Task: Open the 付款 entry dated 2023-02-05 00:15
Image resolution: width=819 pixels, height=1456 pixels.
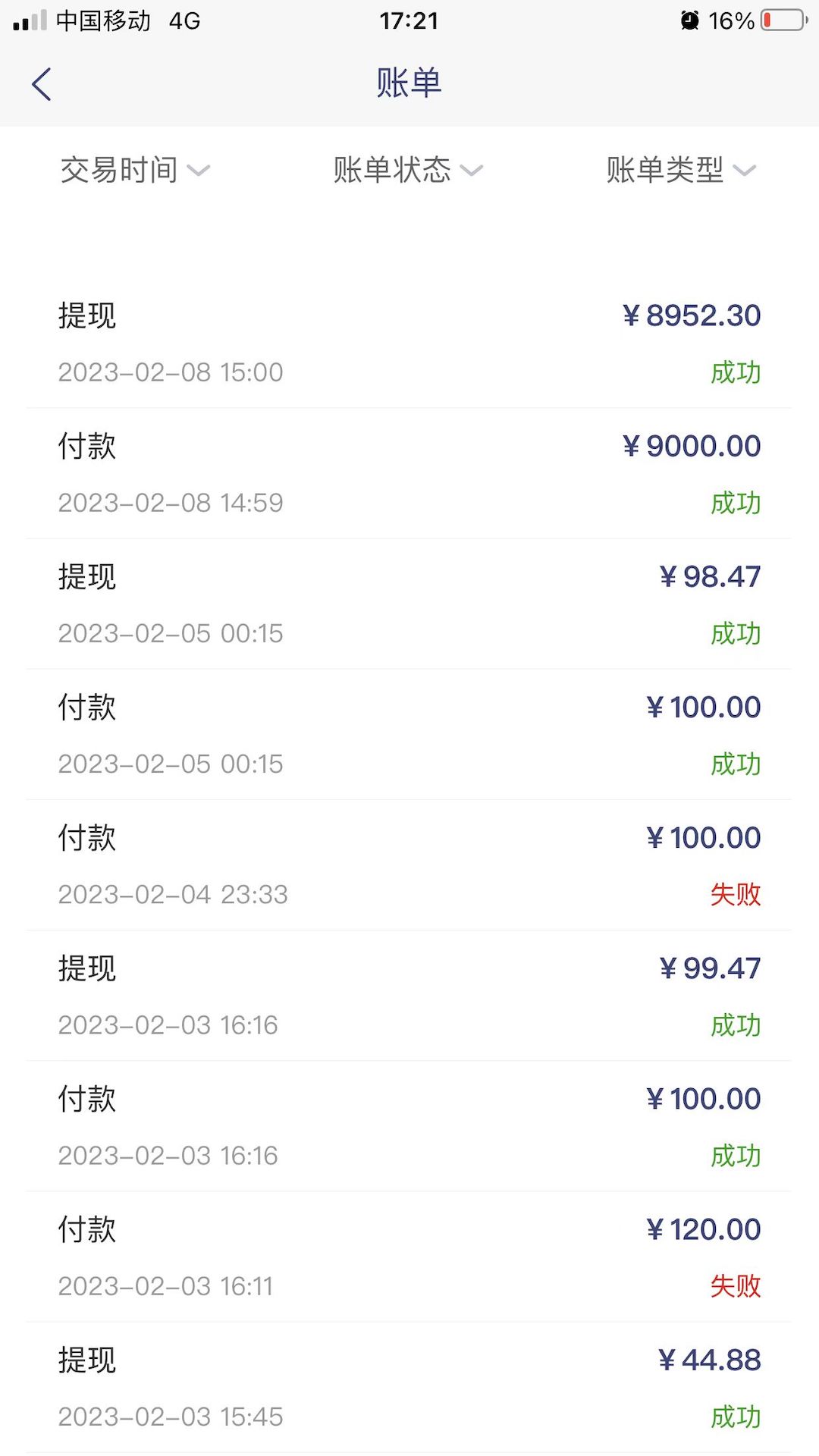Action: [x=409, y=735]
